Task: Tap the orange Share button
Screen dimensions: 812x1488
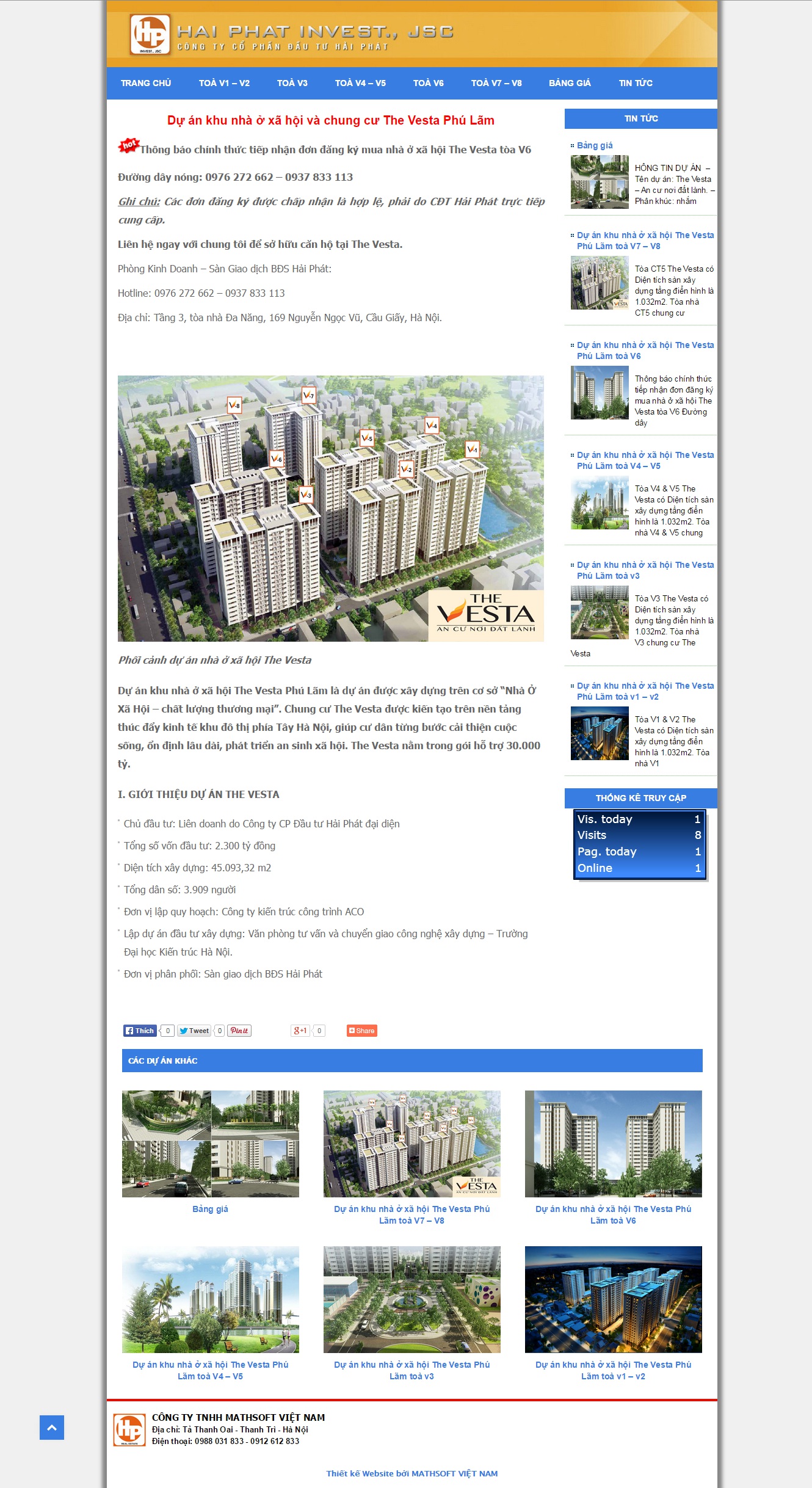Action: pos(362,1031)
